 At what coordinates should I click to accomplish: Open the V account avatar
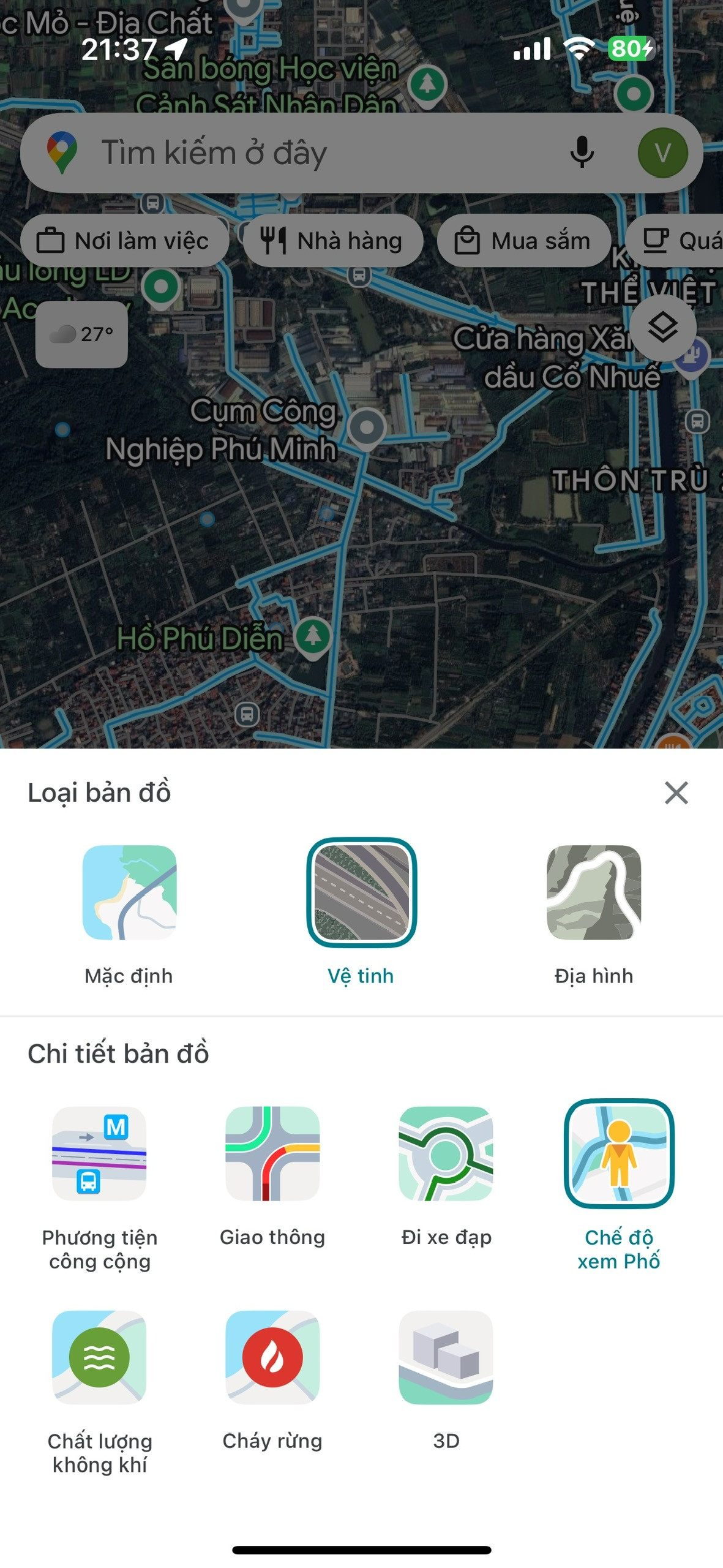click(x=662, y=153)
